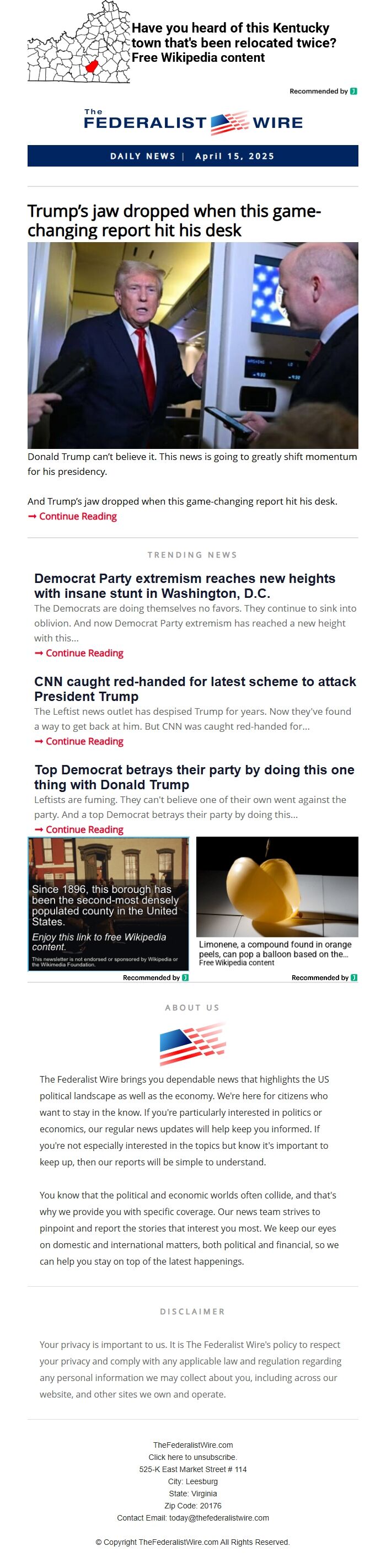Continue reading the Top Democrat betrays article
The width and height of the screenshot is (386, 1568).
[x=84, y=829]
